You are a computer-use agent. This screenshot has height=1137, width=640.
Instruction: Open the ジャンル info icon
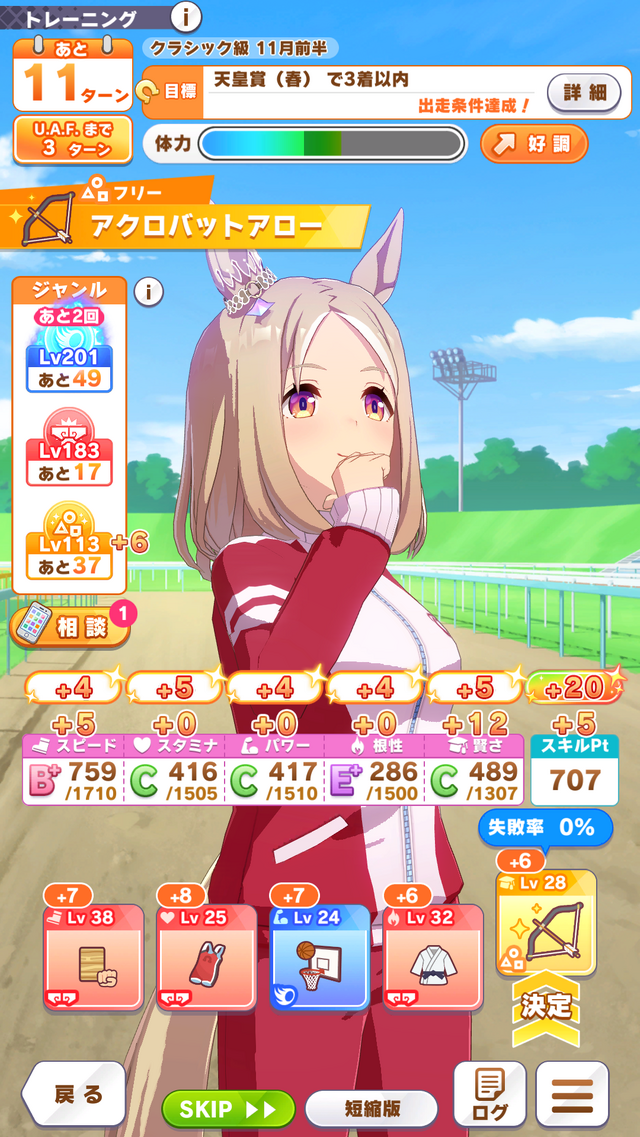(x=148, y=292)
